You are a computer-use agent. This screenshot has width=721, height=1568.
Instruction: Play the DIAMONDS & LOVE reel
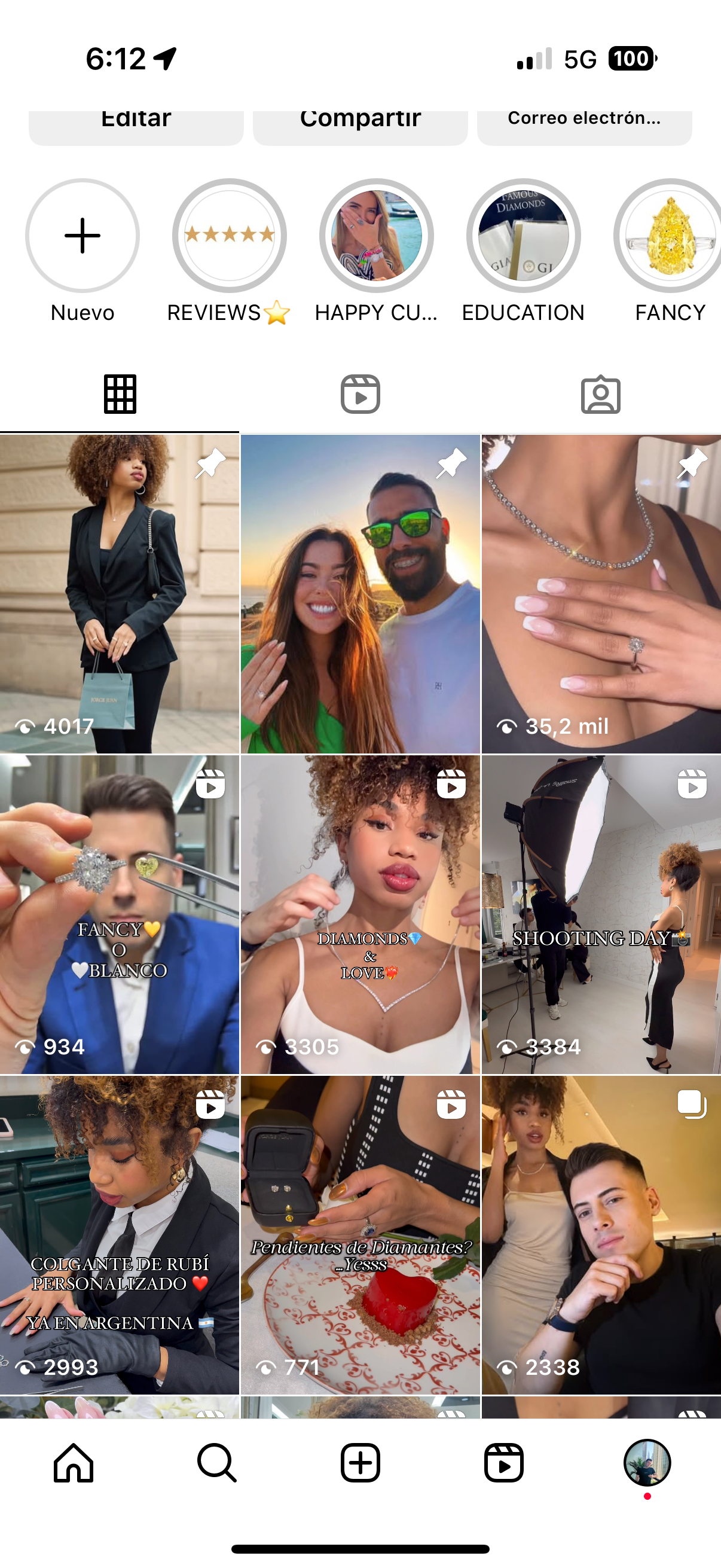pos(360,914)
